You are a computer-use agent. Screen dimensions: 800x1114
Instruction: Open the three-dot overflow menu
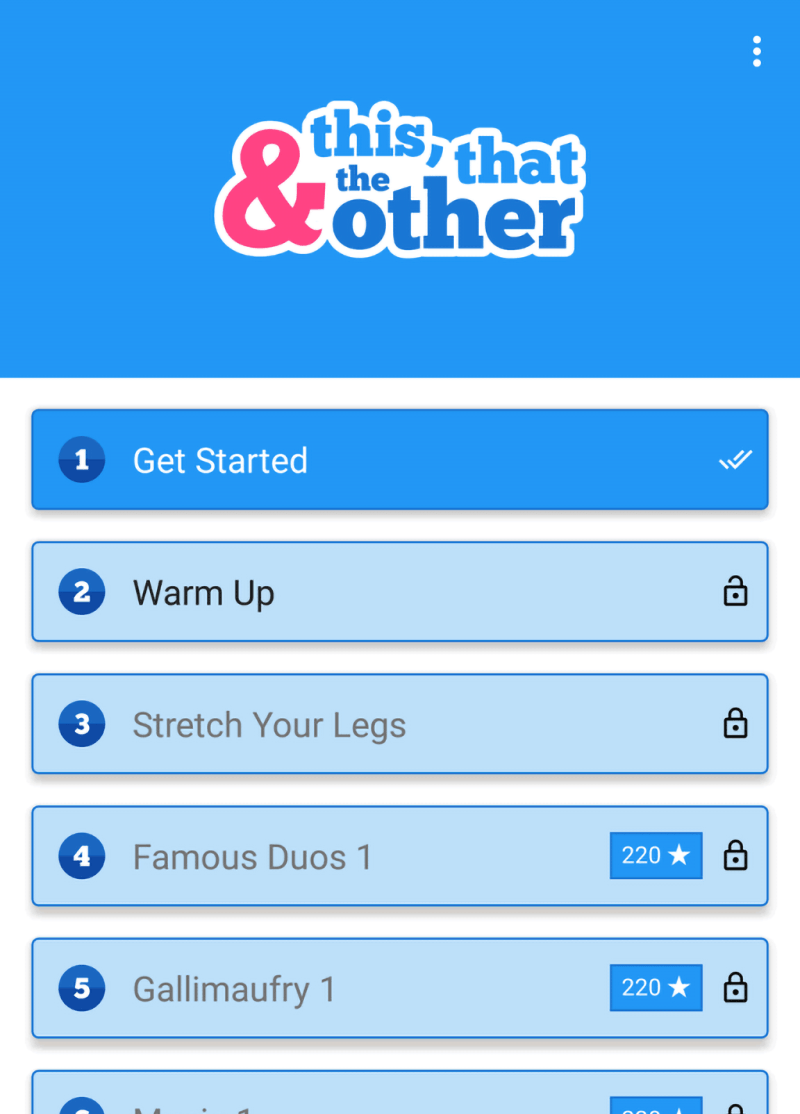coord(757,51)
